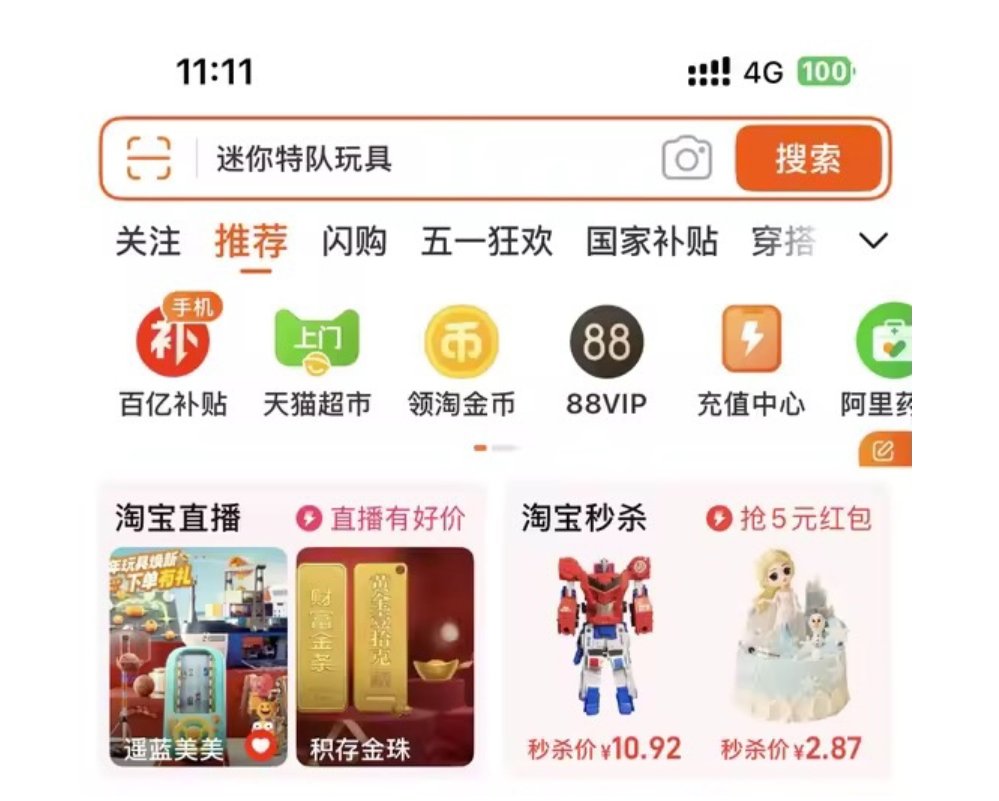This screenshot has width=999, height=801.
Task: Tap the orange 搜索 button
Action: click(809, 159)
